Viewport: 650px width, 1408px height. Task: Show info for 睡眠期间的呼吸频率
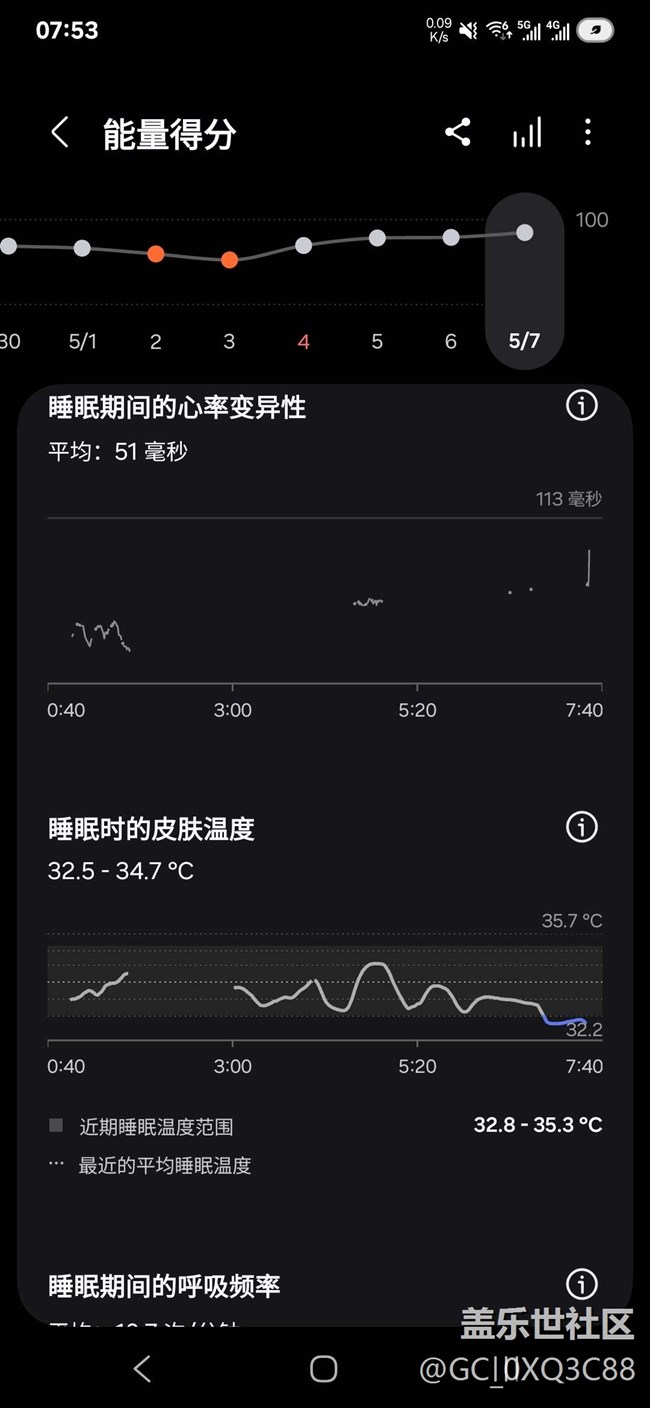click(582, 1284)
